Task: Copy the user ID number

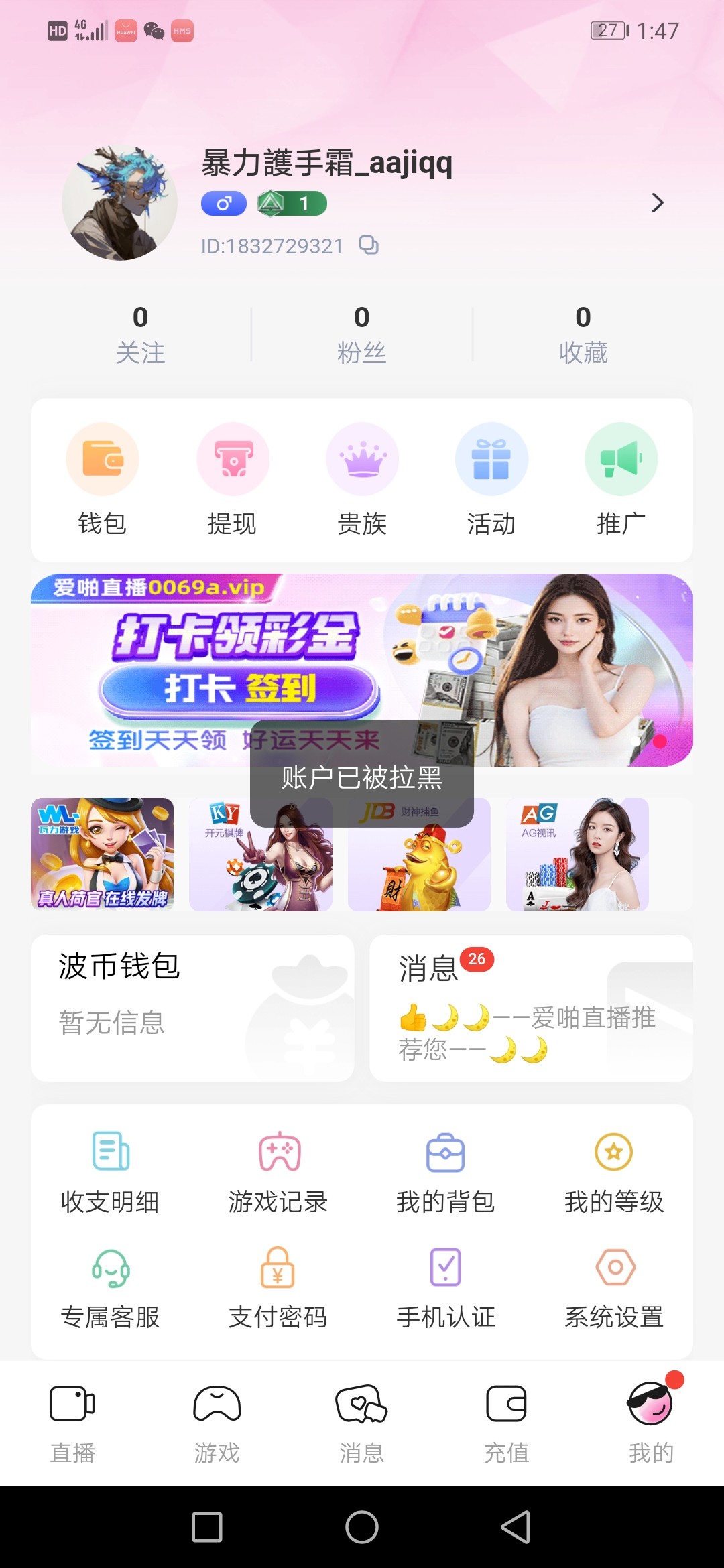Action: point(369,245)
